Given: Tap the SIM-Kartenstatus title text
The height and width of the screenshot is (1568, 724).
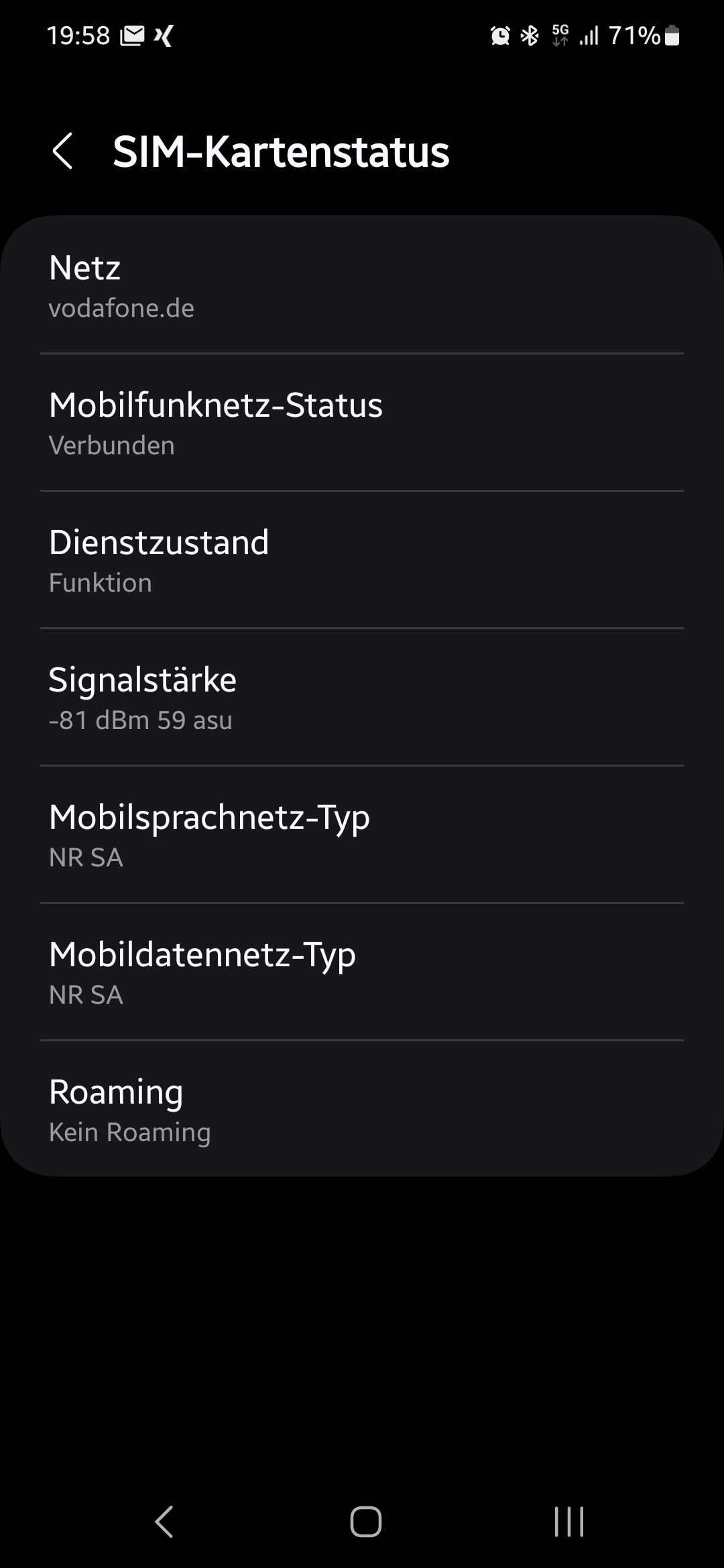Looking at the screenshot, I should (282, 153).
